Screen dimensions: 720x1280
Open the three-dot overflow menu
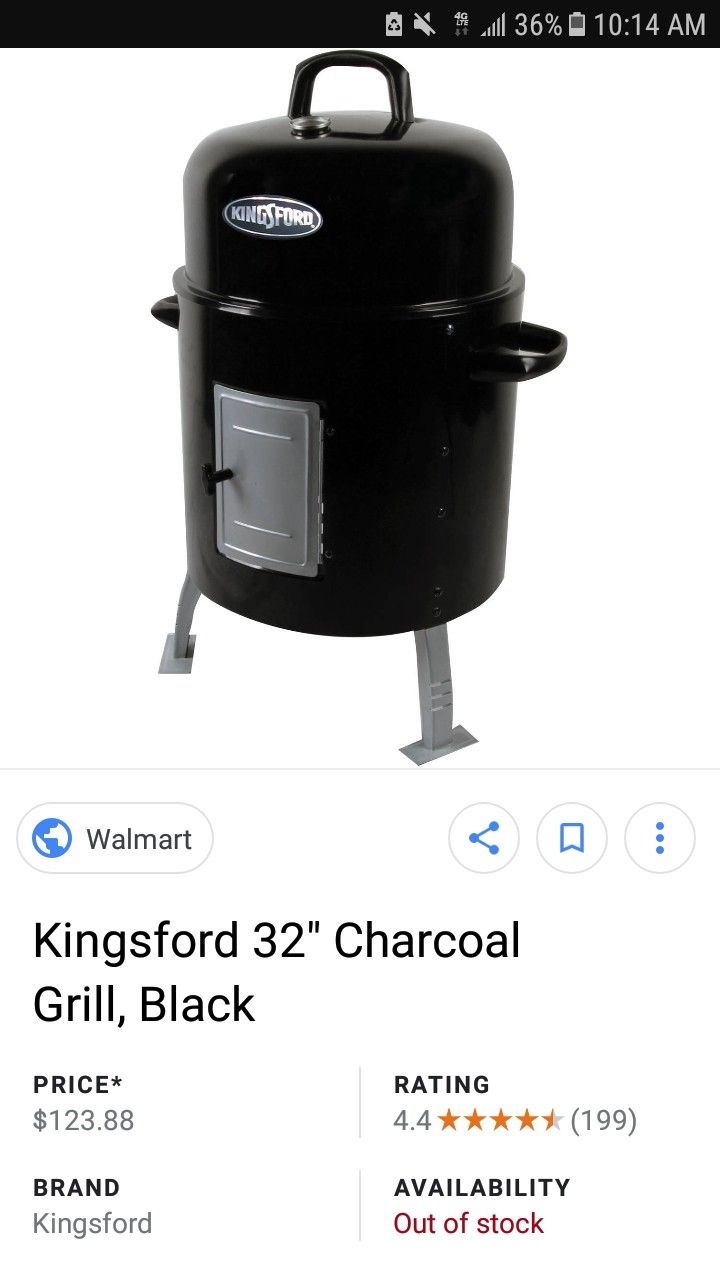[x=660, y=838]
